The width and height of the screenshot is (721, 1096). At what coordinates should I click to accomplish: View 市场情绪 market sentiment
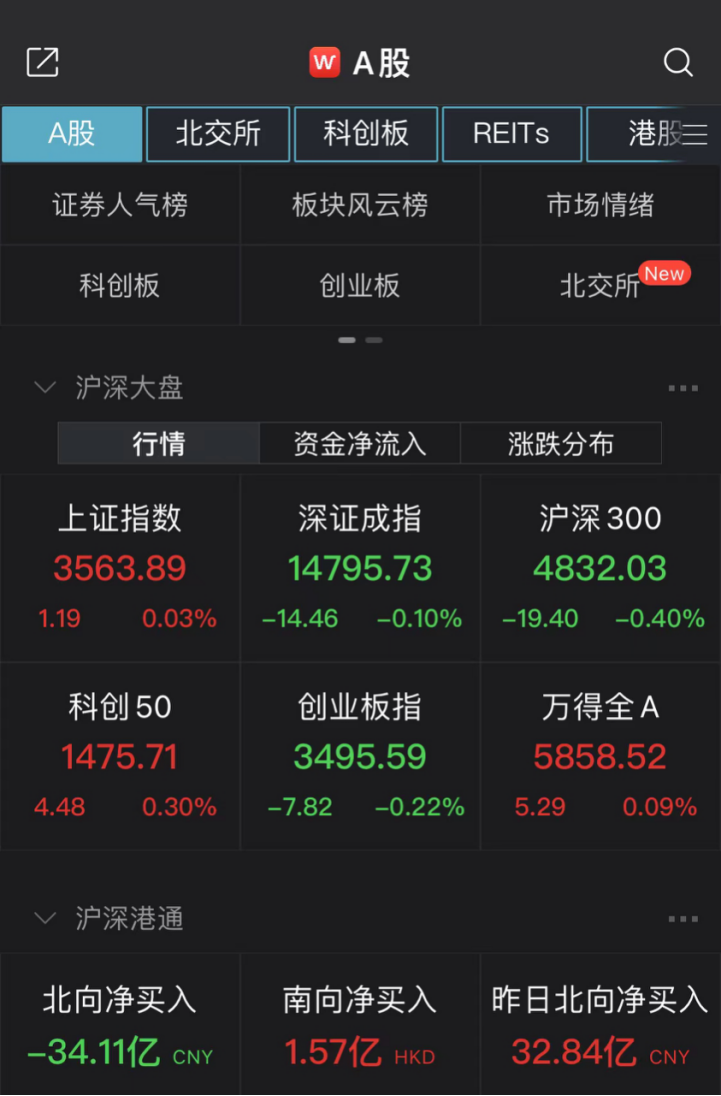tap(600, 205)
